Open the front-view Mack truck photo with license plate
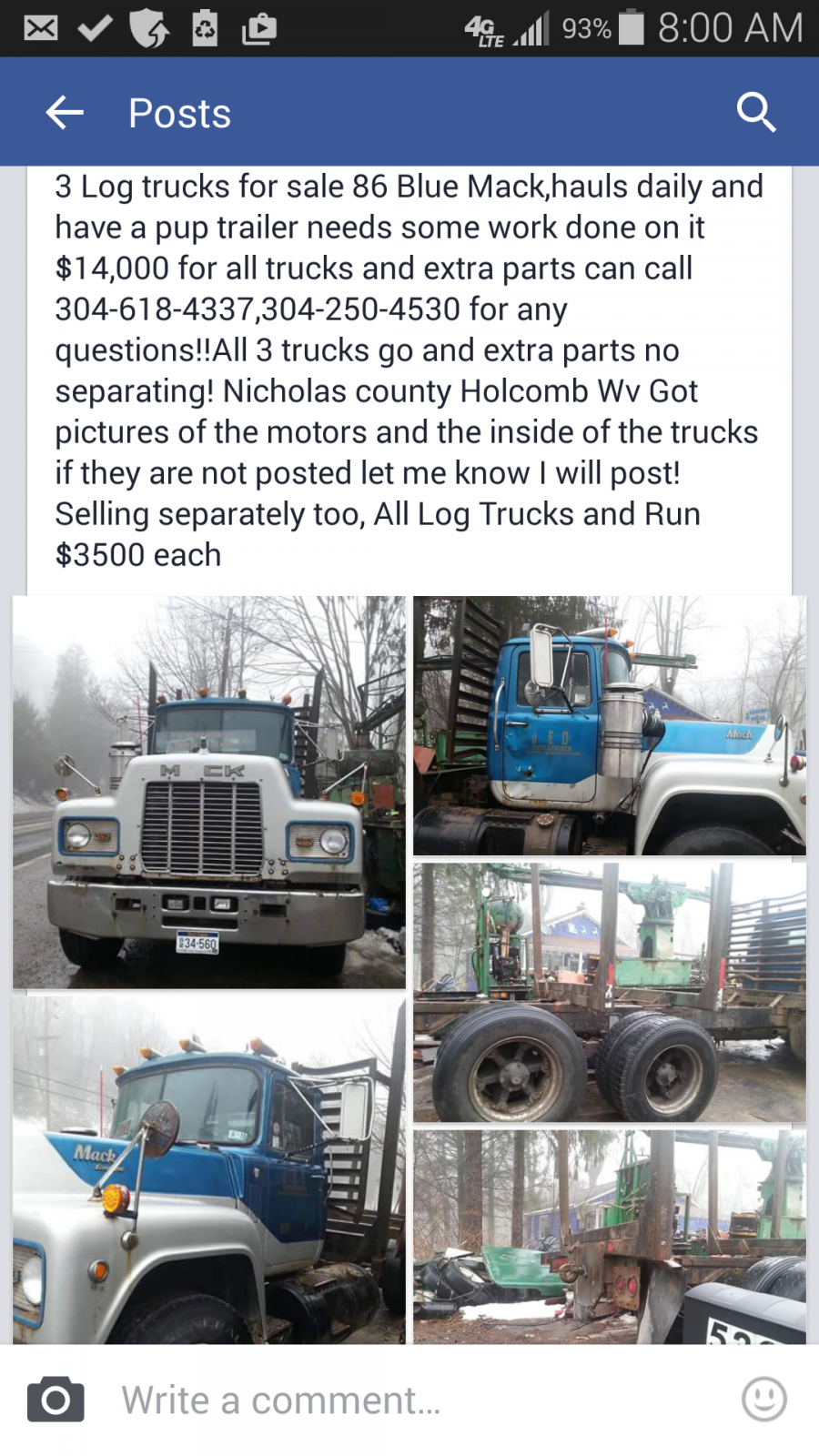The width and height of the screenshot is (819, 1456). (209, 792)
